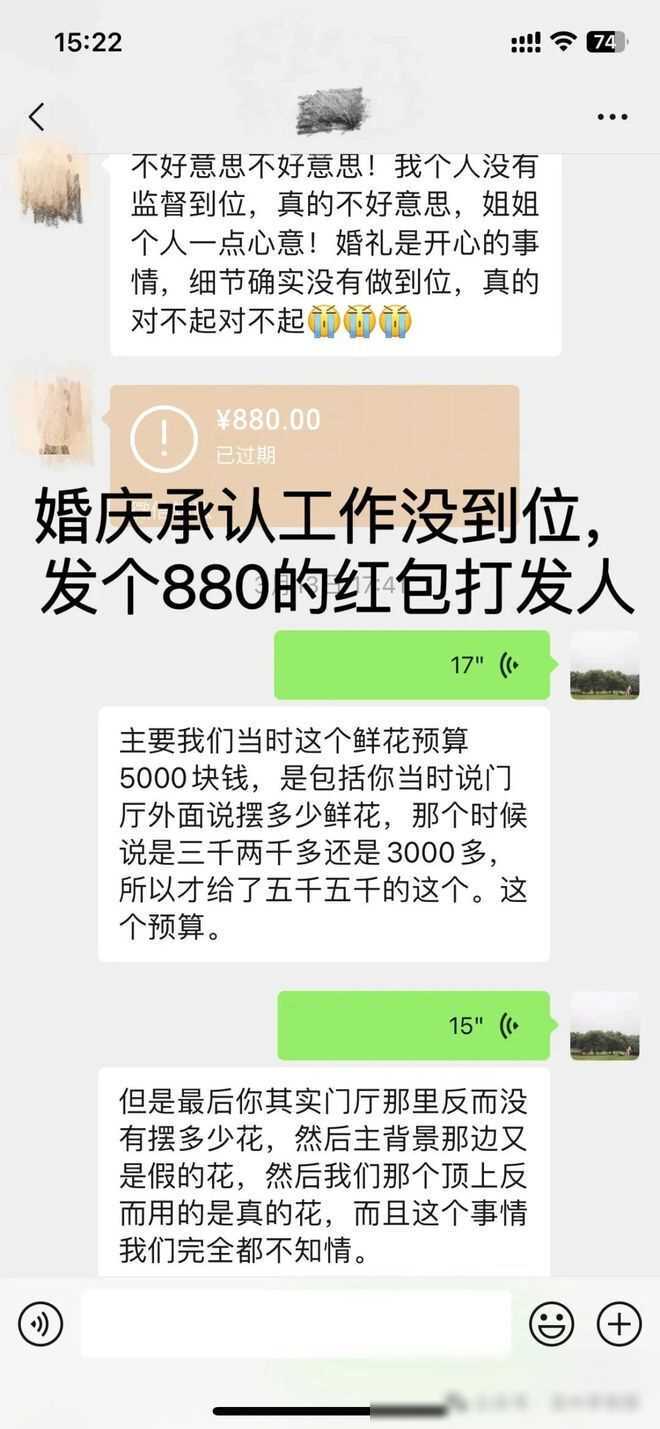Open sender's avatar beside the 17" voice message

point(604,666)
